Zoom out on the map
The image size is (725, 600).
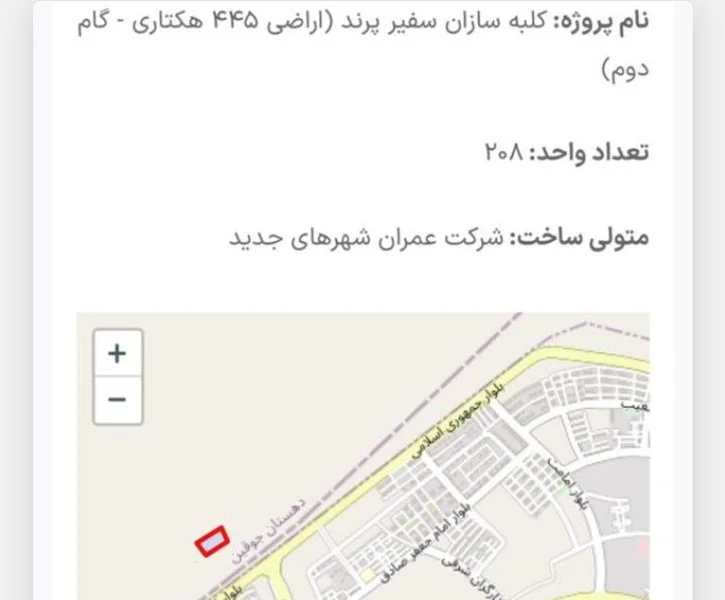coord(118,400)
